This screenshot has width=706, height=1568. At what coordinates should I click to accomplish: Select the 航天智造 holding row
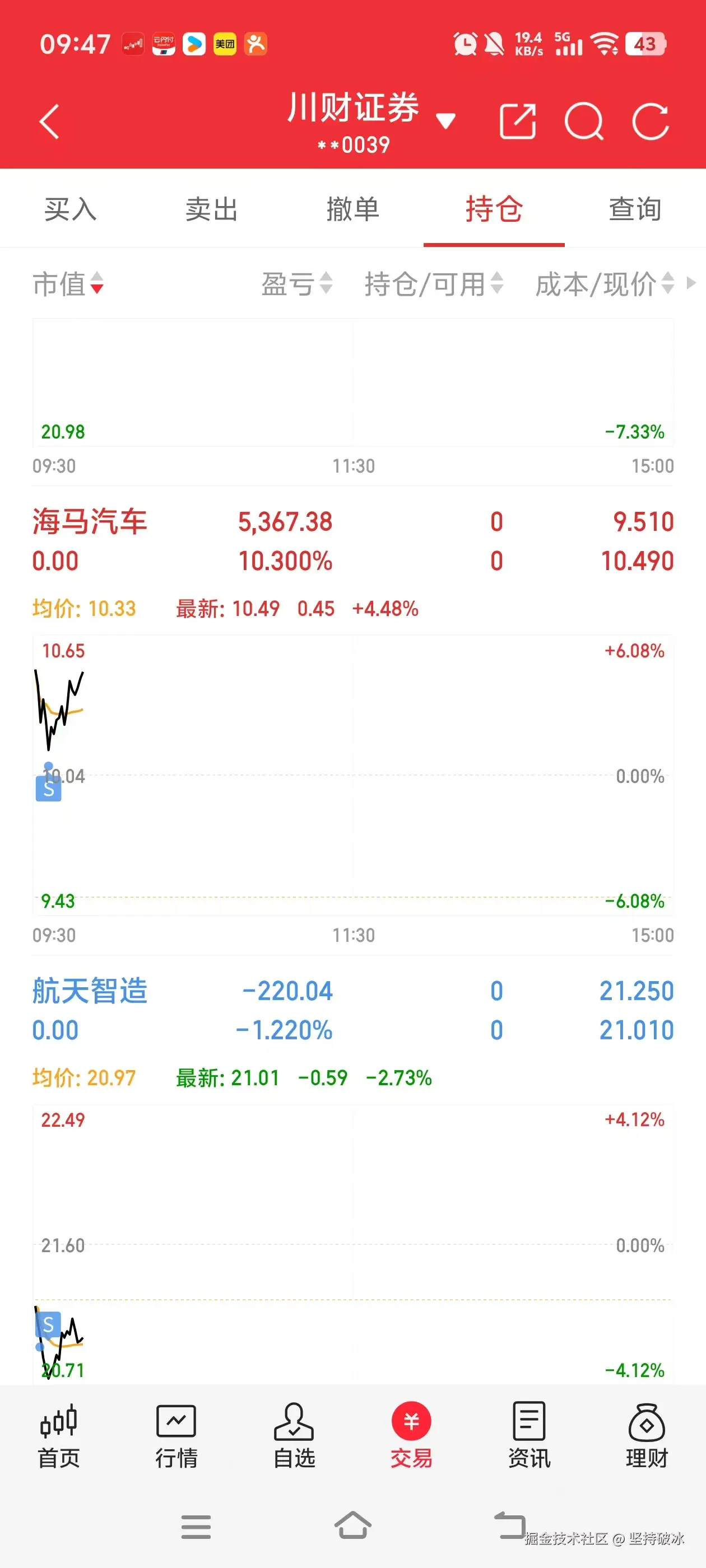pyautogui.click(x=89, y=991)
